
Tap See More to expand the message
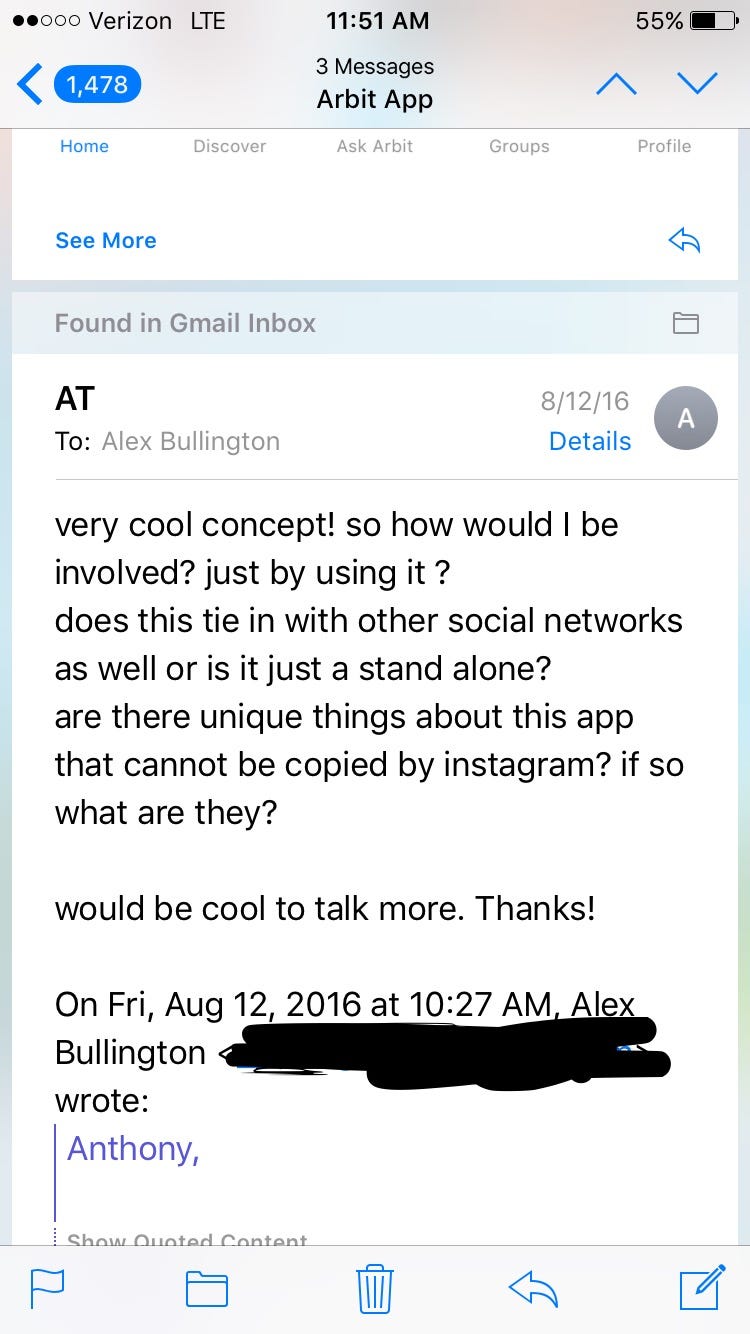coord(106,240)
